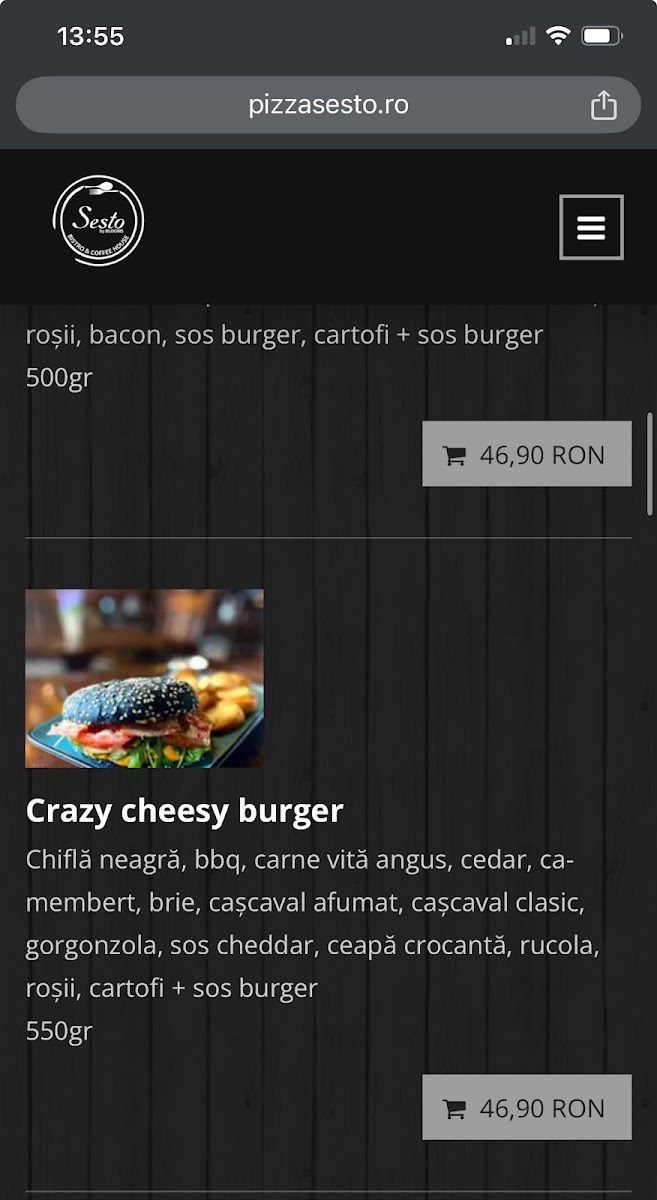Add Crazy cheesy burger to cart
This screenshot has width=657, height=1200.
tap(527, 1107)
